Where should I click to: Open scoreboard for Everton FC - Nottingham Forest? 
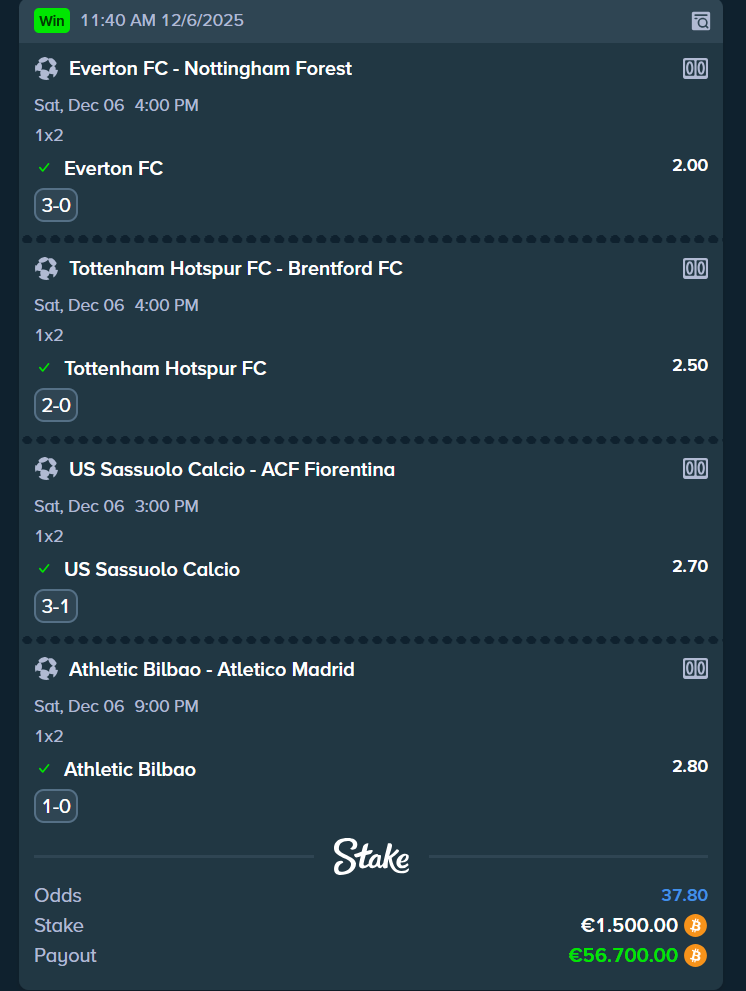click(x=695, y=69)
